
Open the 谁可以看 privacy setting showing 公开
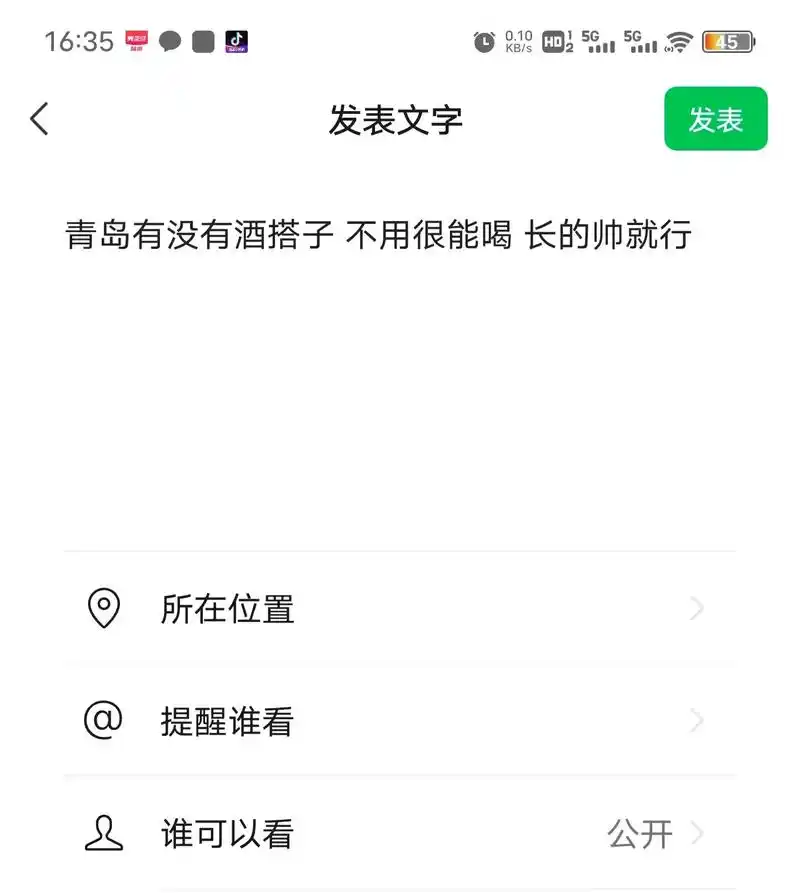tap(400, 831)
